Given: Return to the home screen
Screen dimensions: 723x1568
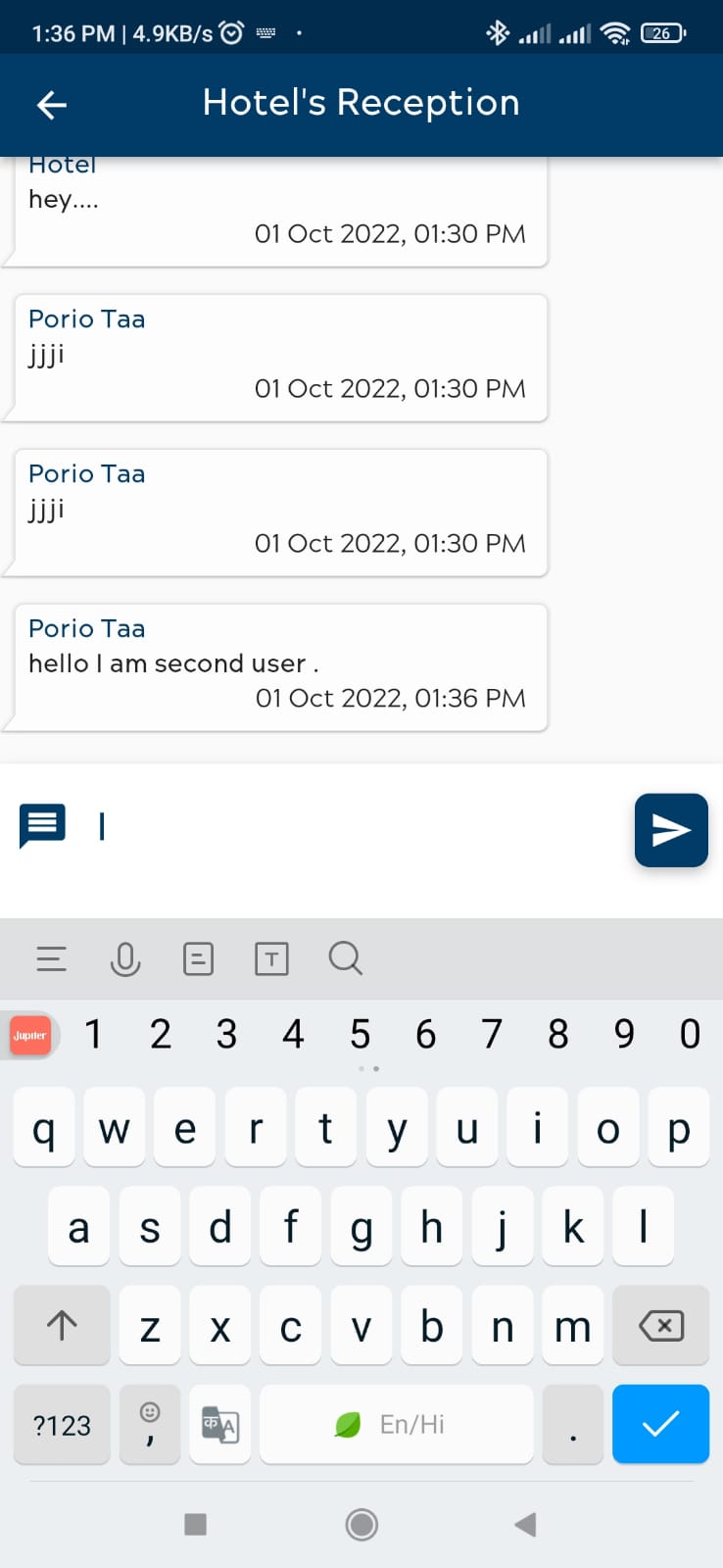Looking at the screenshot, I should [361, 1524].
